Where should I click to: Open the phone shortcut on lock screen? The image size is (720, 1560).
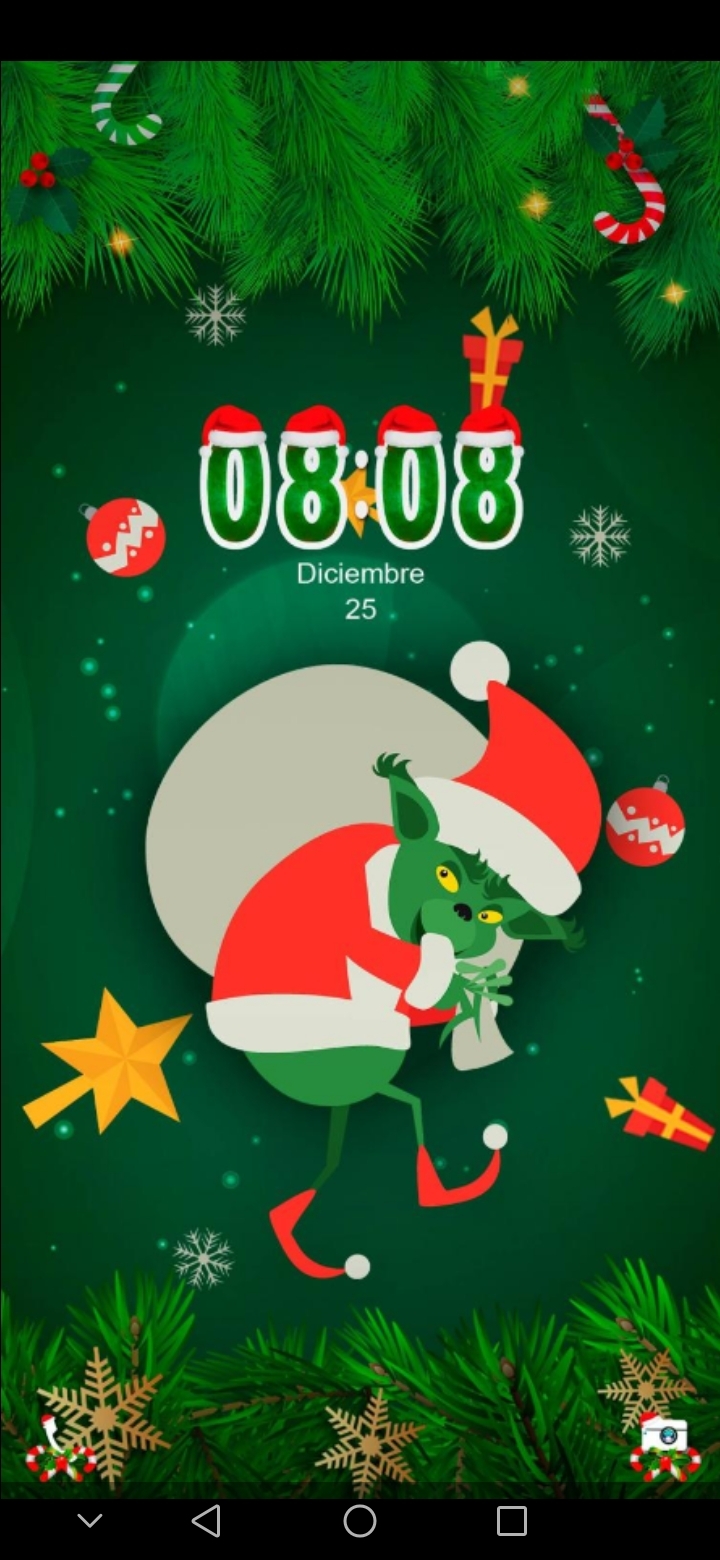tap(57, 1449)
